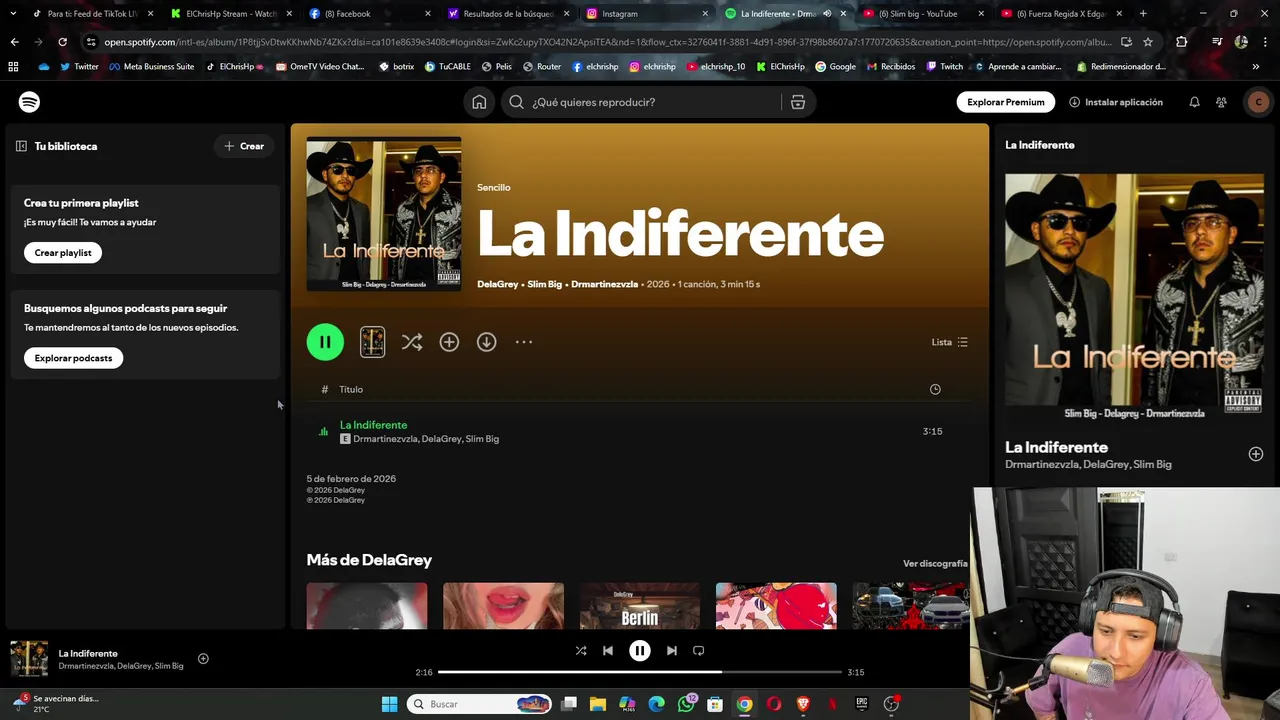Create a playlist with Crear playlist
Image resolution: width=1280 pixels, height=720 pixels.
point(63,253)
